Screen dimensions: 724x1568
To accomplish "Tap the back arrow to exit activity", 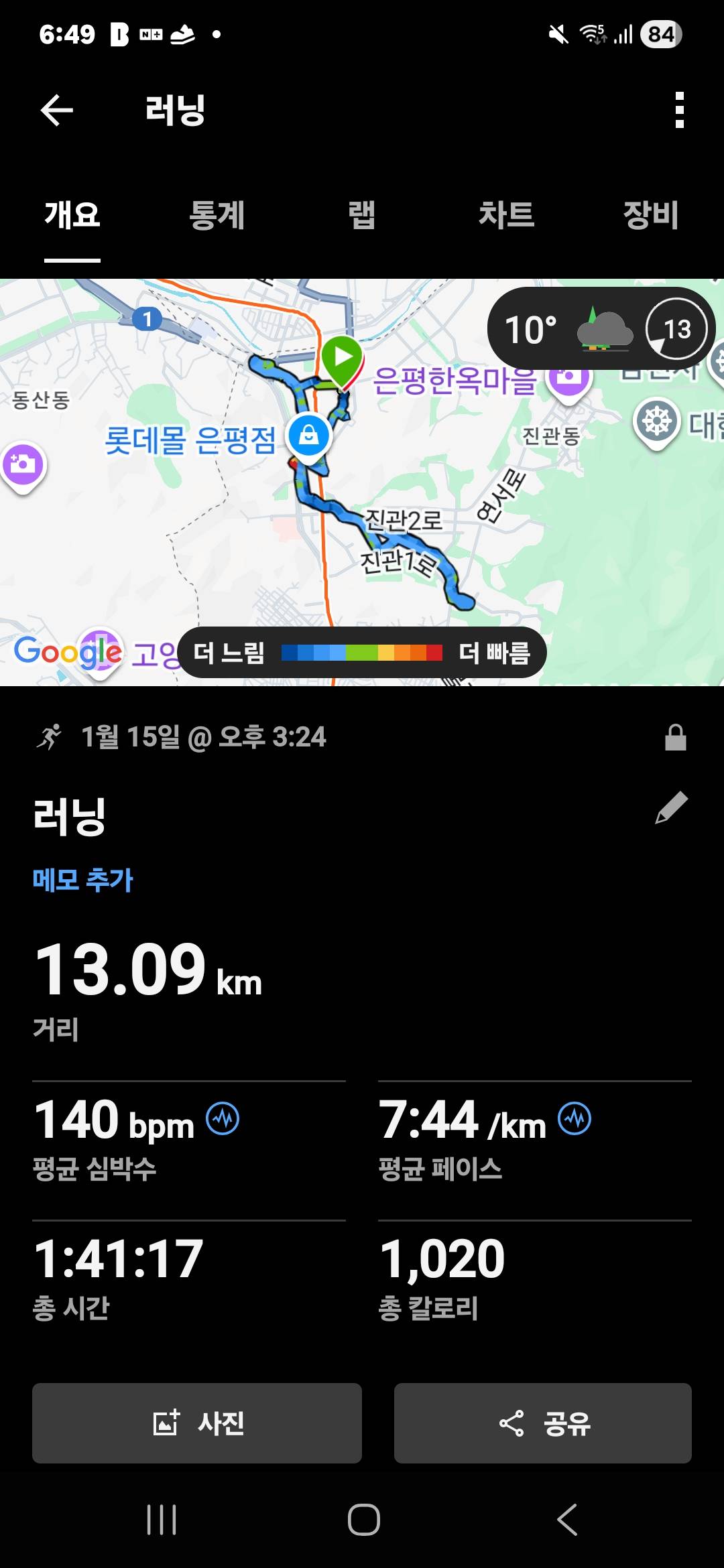I will coord(56,111).
